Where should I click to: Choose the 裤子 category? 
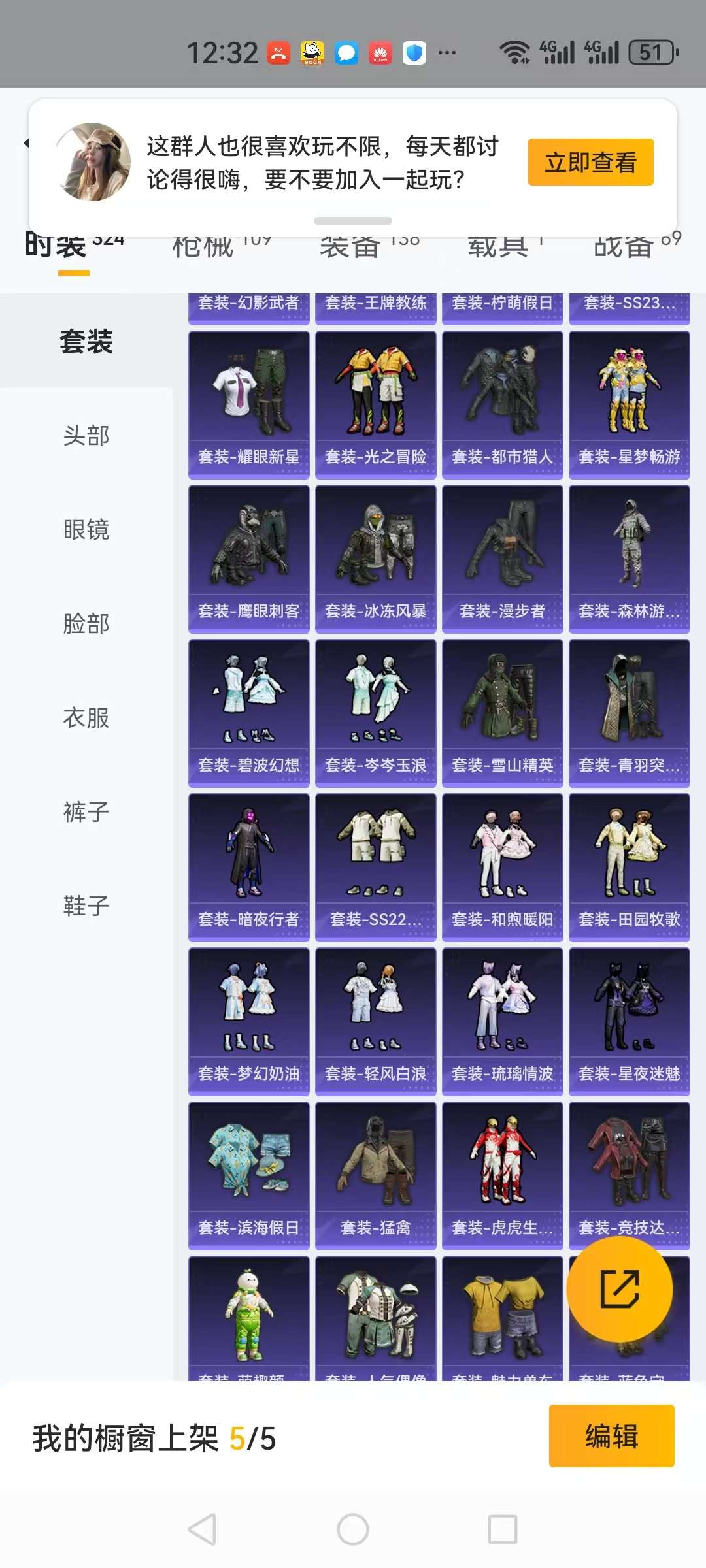[86, 811]
